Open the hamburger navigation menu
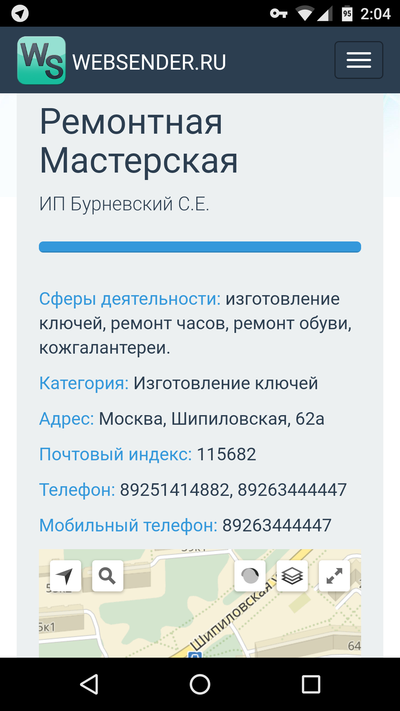400x711 pixels. [359, 60]
